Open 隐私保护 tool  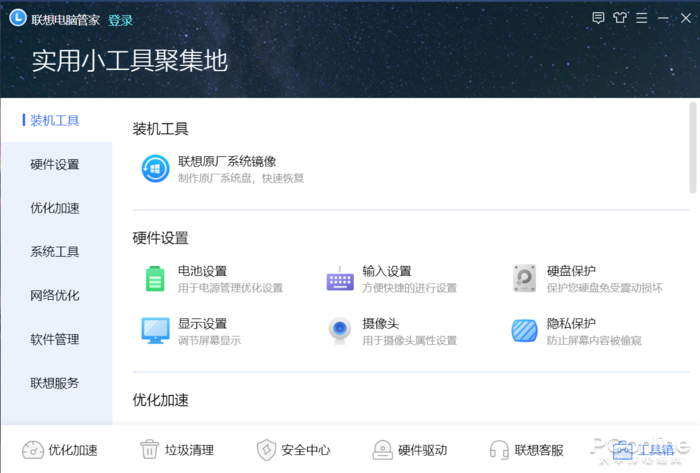tap(571, 324)
